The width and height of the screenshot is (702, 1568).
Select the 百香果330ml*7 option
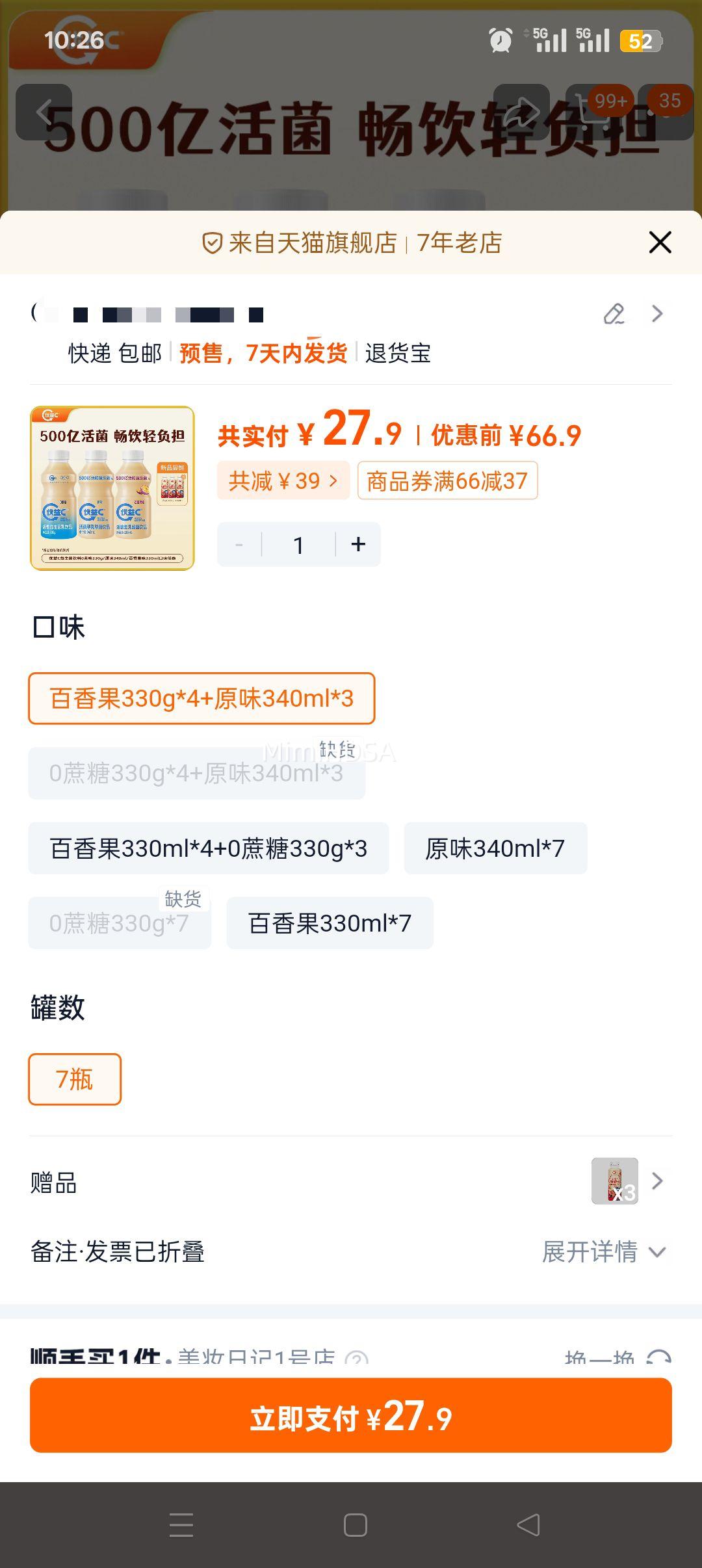tap(330, 923)
